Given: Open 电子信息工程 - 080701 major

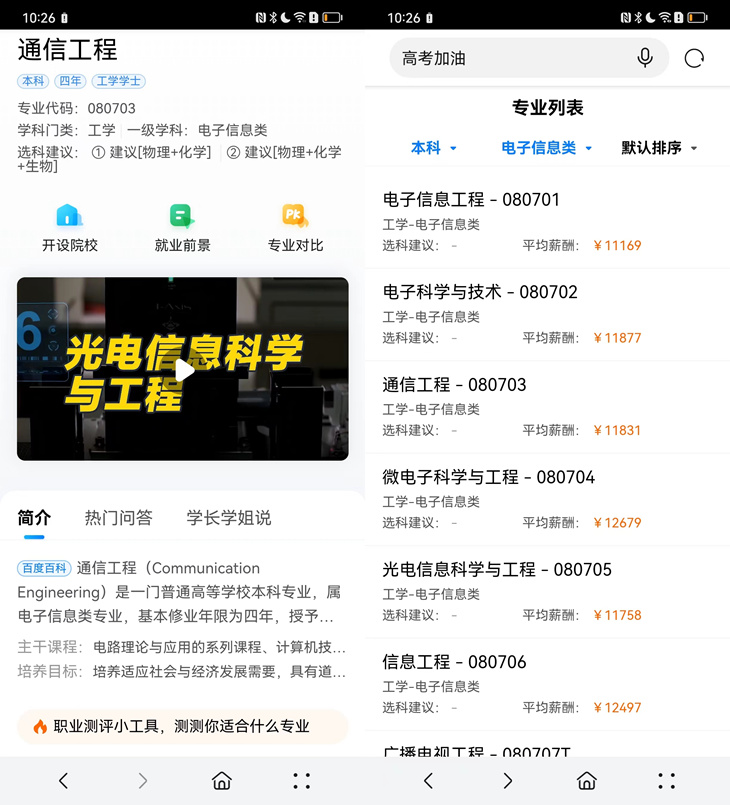Looking at the screenshot, I should 547,221.
